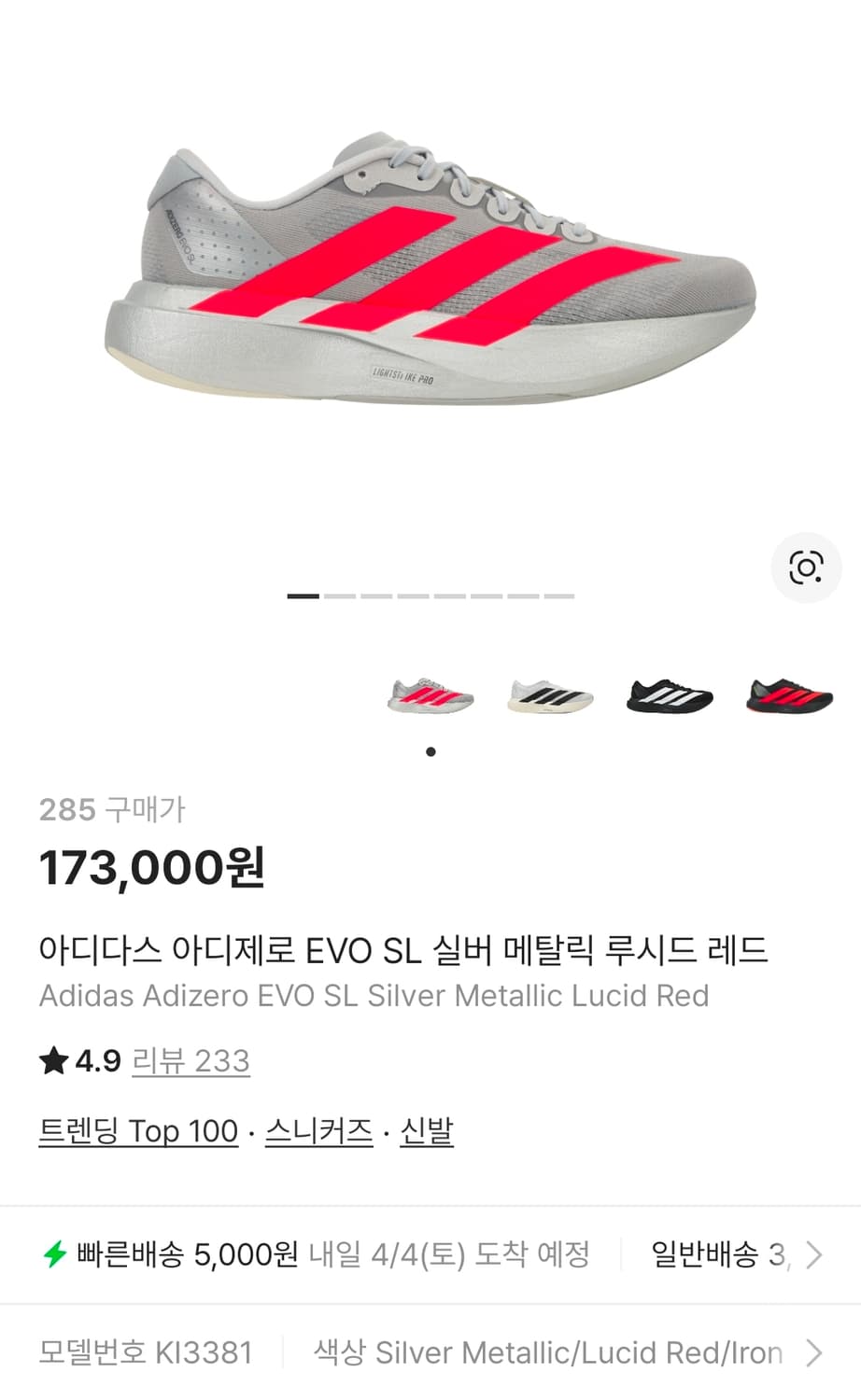Select the second carousel dash indicator
Image resolution: width=861 pixels, height=1400 pixels.
(x=339, y=594)
